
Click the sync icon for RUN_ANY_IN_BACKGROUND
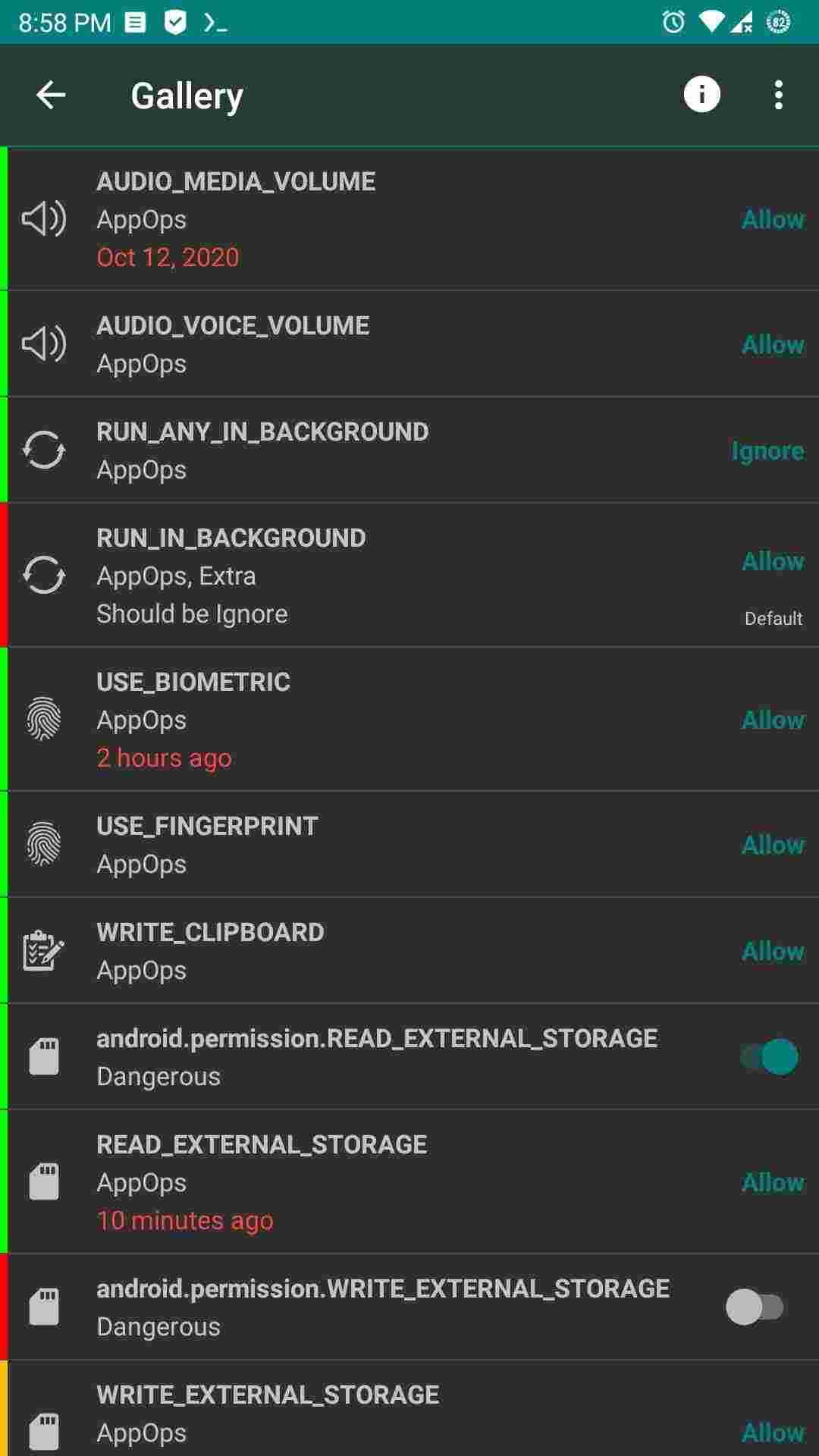point(43,450)
